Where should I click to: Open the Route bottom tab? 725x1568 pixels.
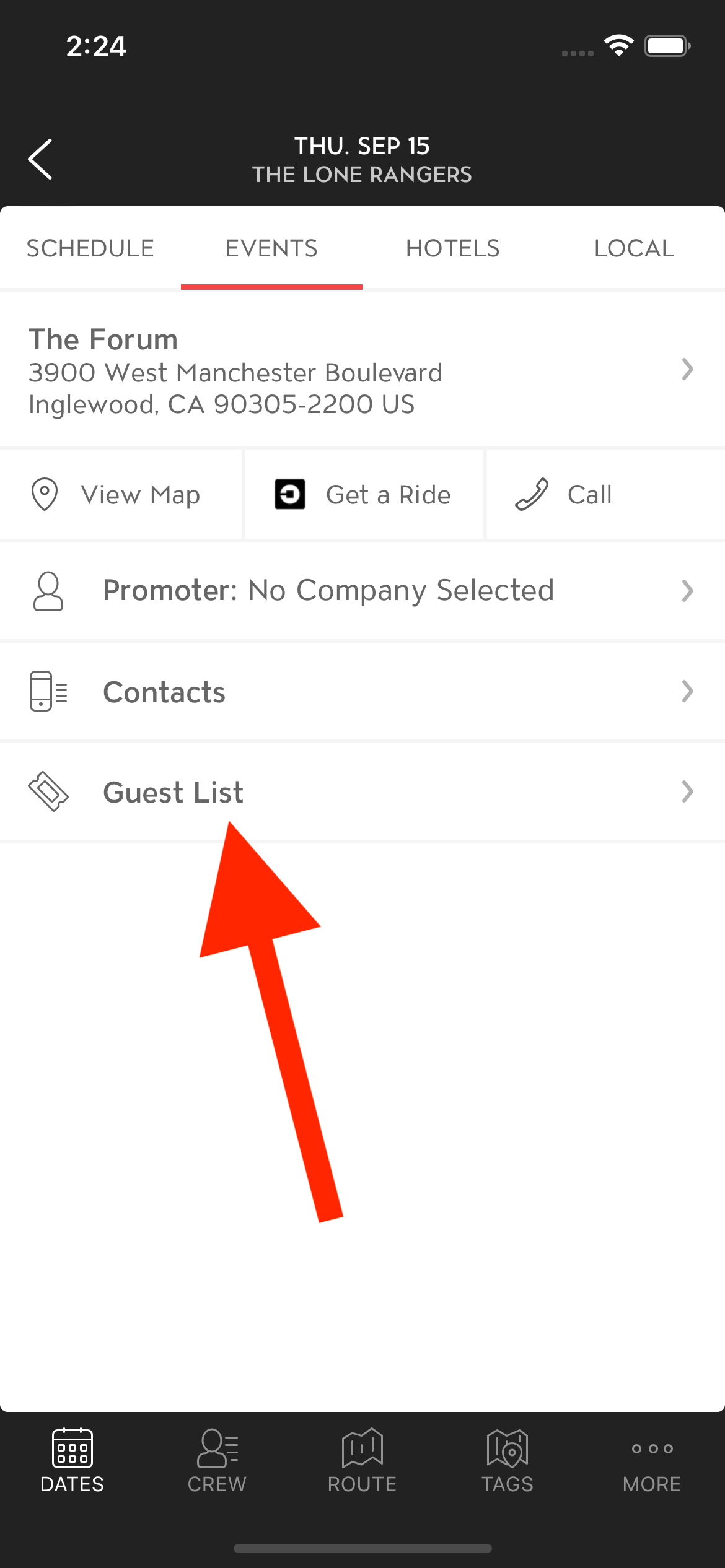click(x=362, y=1461)
